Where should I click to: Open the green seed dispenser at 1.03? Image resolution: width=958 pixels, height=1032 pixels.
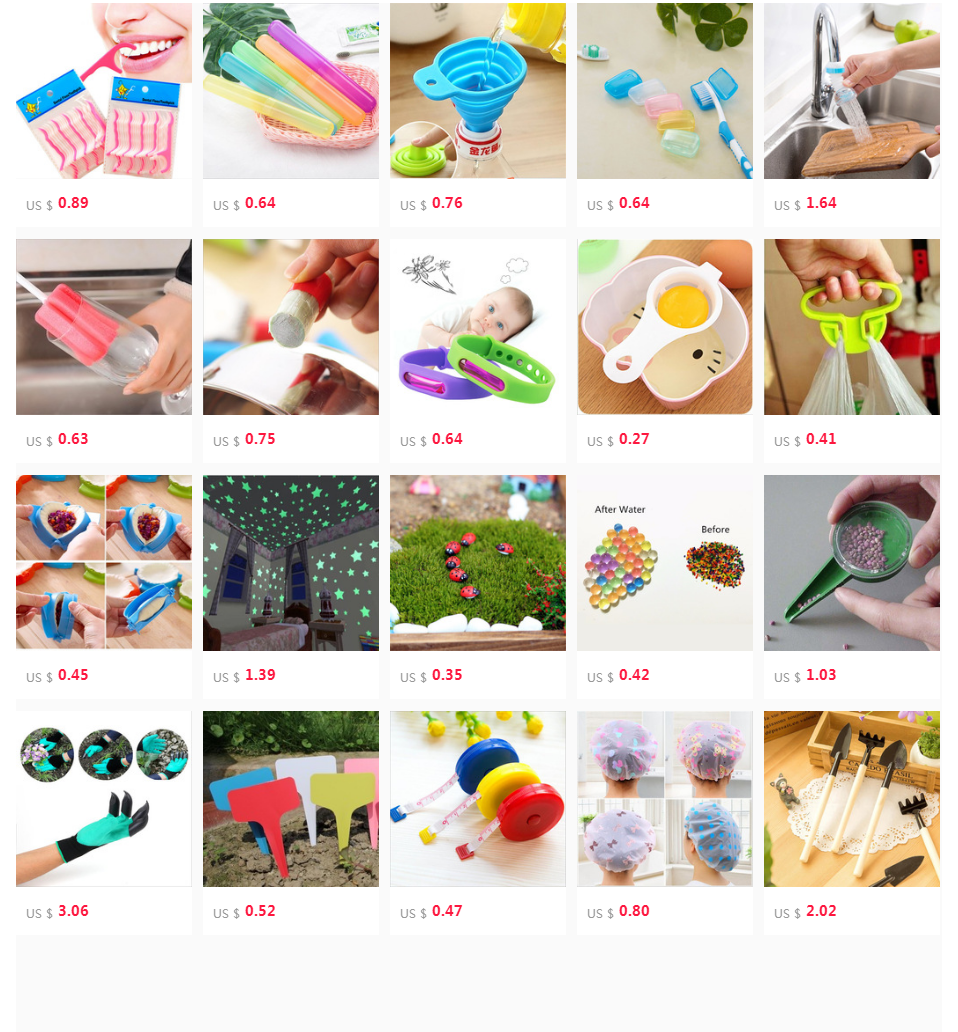click(852, 563)
